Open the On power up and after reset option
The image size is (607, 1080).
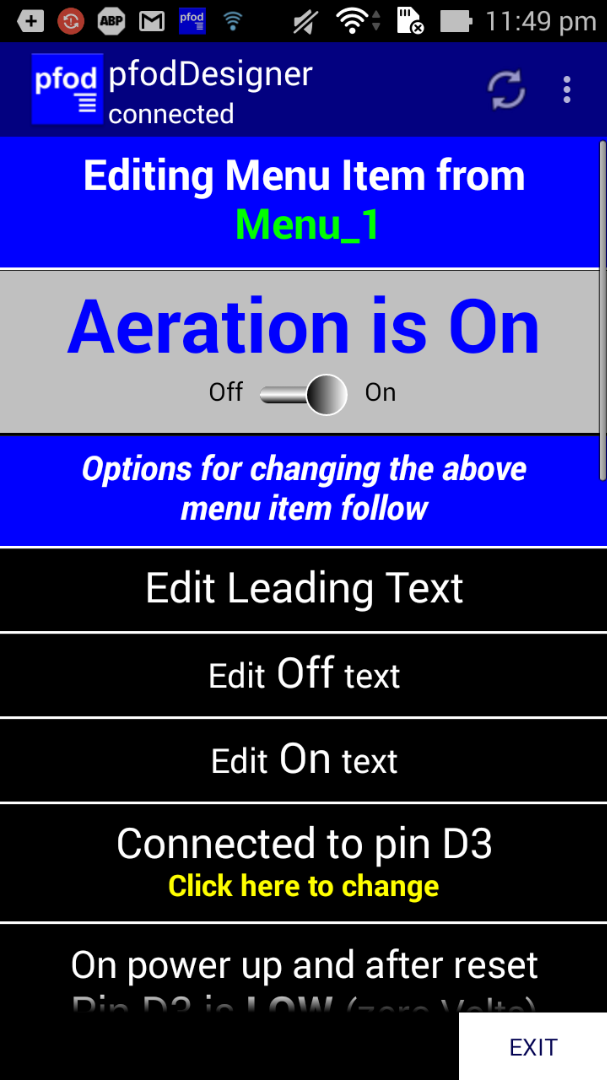[303, 968]
